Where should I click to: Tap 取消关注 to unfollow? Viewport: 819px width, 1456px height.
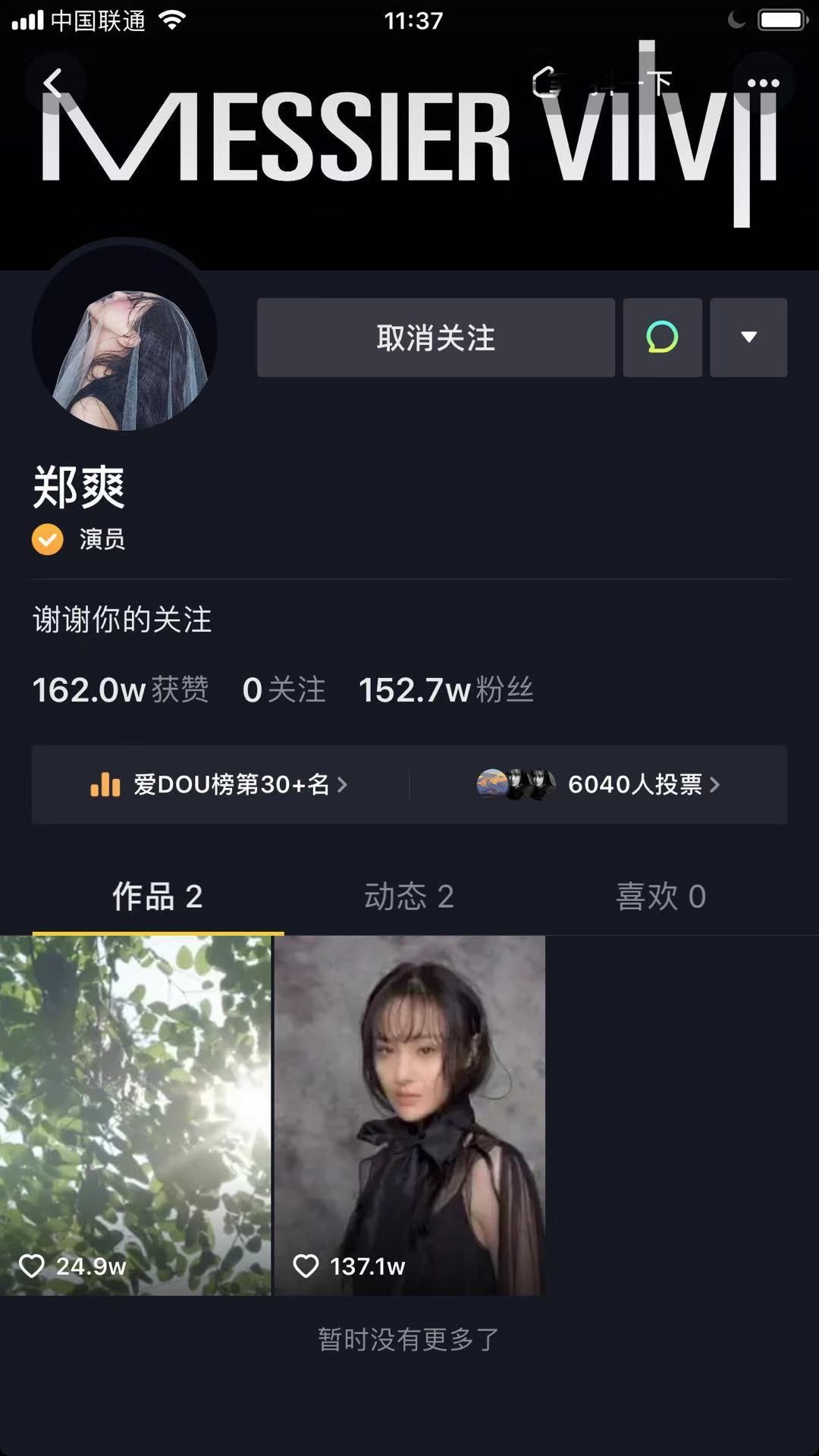click(435, 337)
